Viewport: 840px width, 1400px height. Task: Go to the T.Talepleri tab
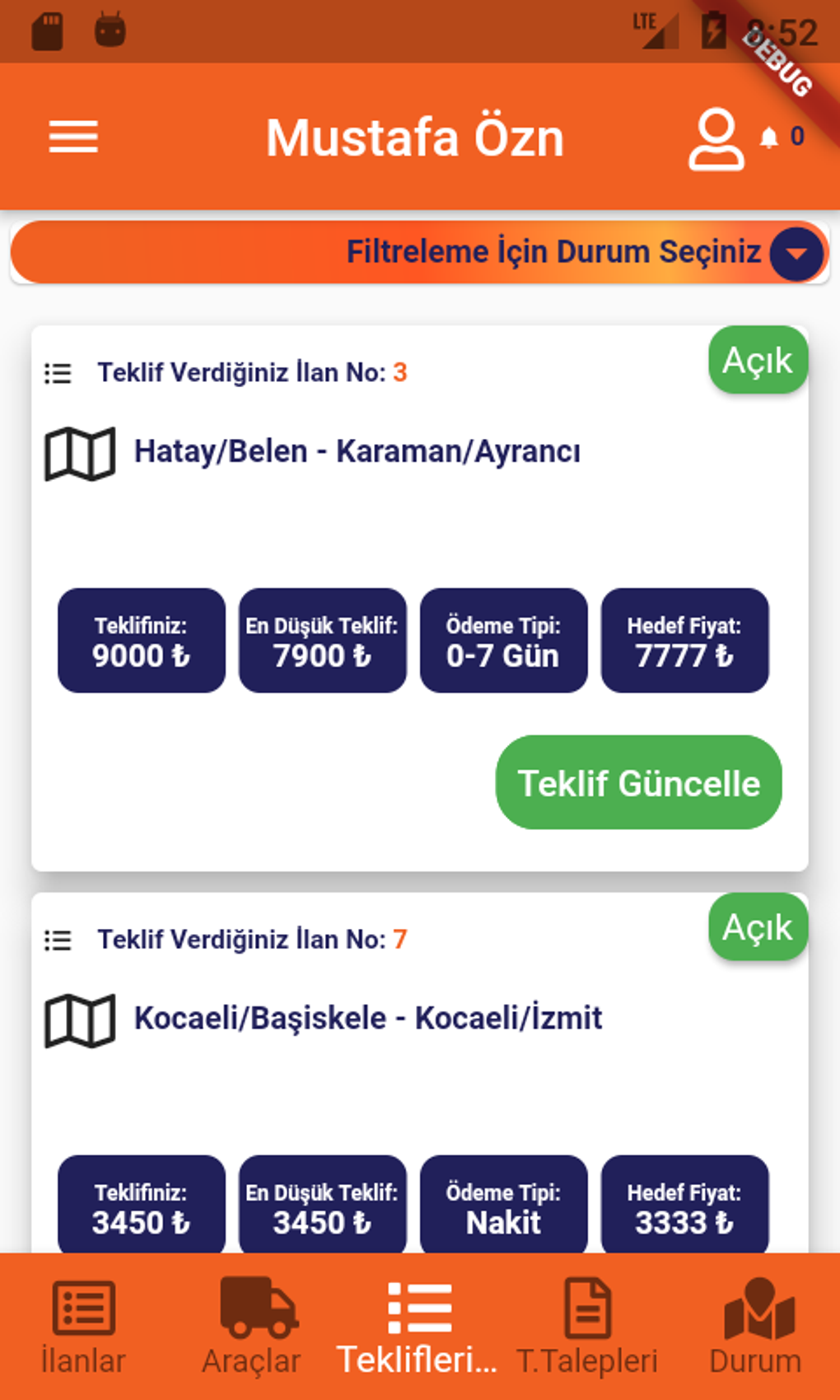click(x=587, y=1327)
